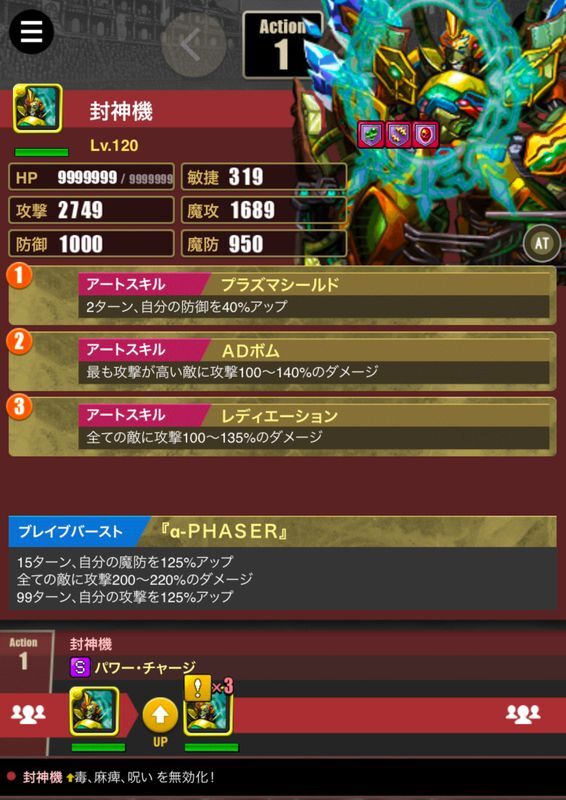Select the プラズマシールド art skill

click(283, 295)
